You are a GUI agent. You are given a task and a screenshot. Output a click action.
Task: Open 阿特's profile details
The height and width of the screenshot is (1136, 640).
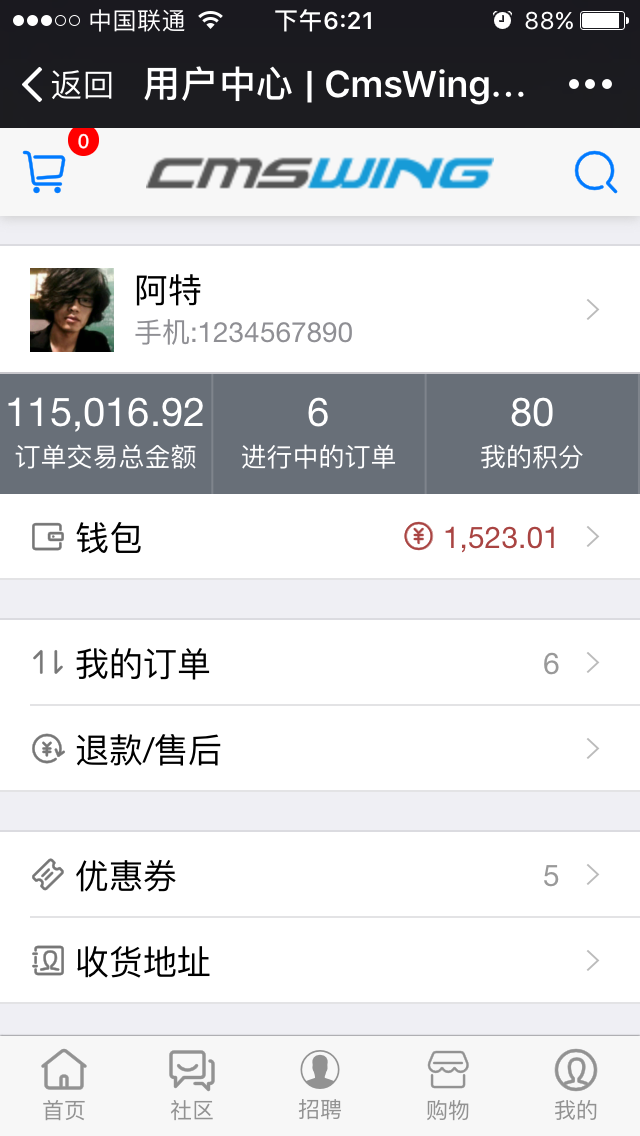(x=320, y=310)
